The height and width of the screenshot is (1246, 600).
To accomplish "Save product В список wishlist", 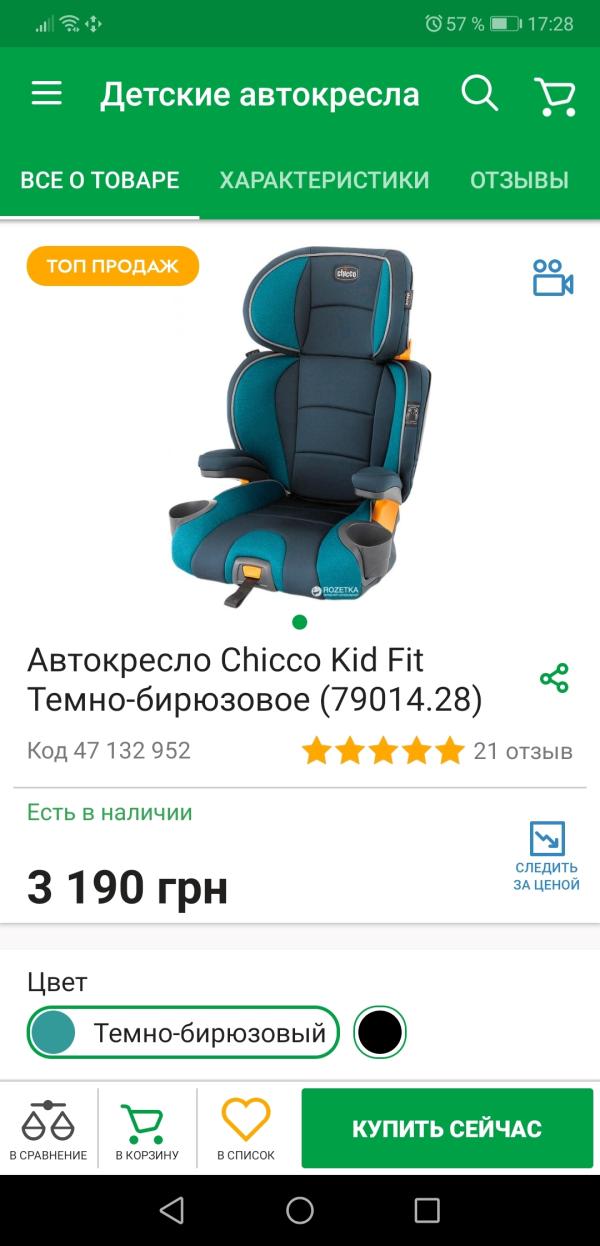I will coord(246,1130).
